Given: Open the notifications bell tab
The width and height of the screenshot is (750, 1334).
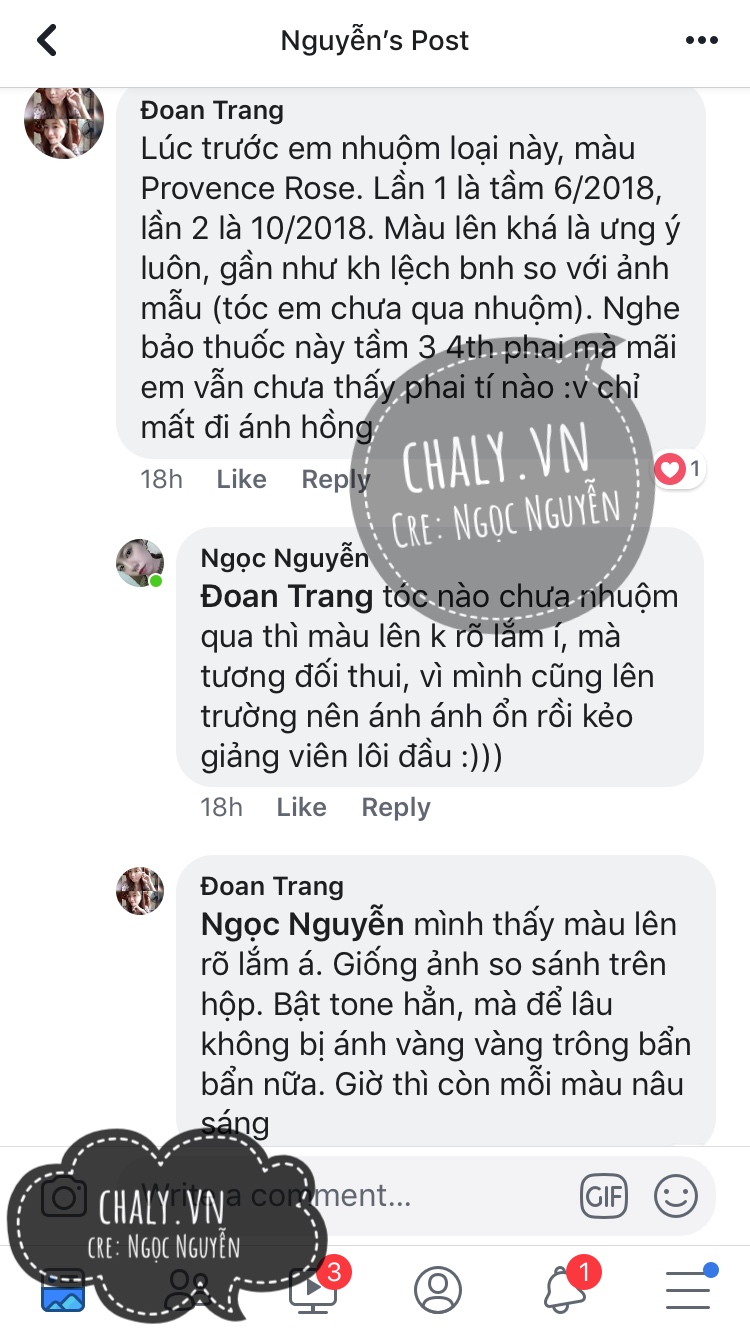Looking at the screenshot, I should click(x=565, y=1289).
